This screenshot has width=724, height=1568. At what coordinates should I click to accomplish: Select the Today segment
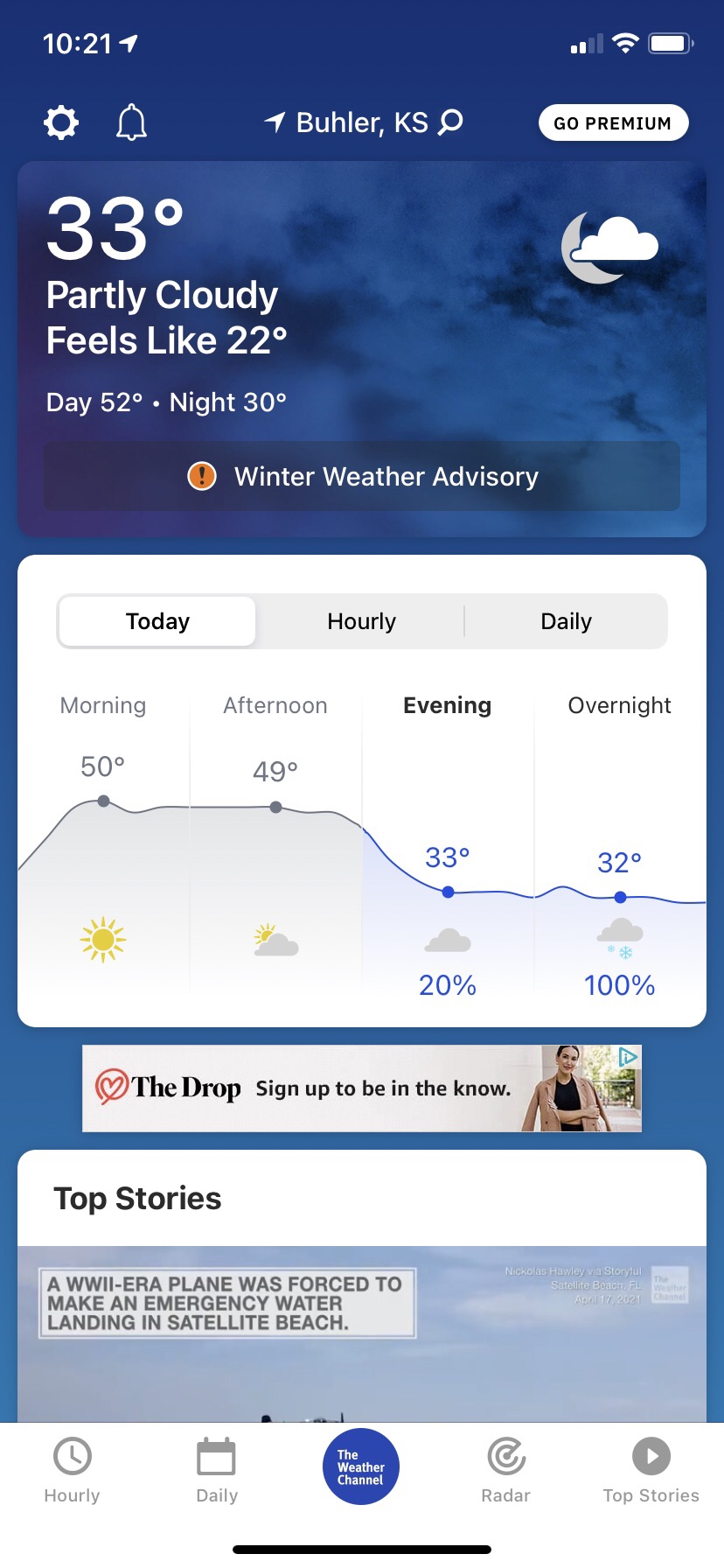pos(157,621)
